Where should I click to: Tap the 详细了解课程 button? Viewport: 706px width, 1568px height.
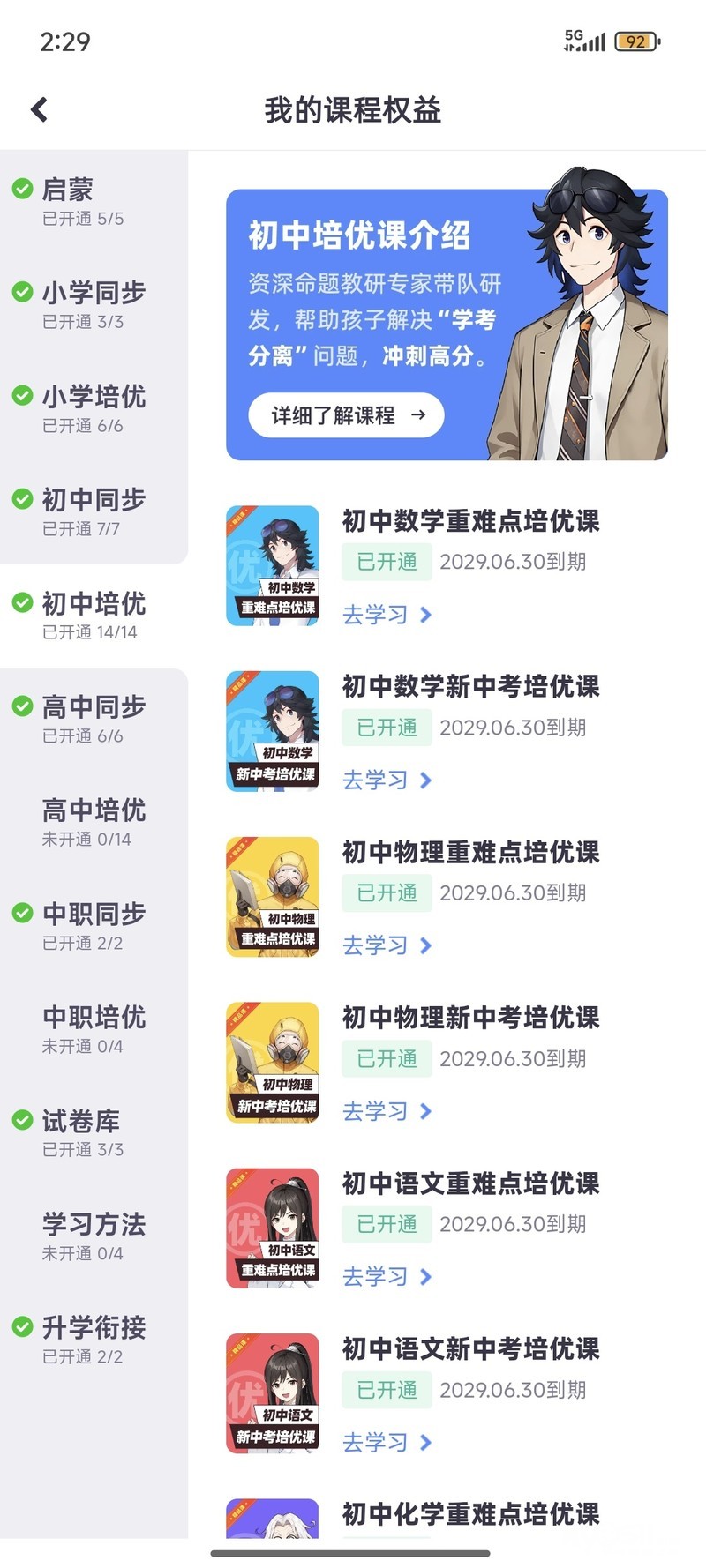point(346,415)
